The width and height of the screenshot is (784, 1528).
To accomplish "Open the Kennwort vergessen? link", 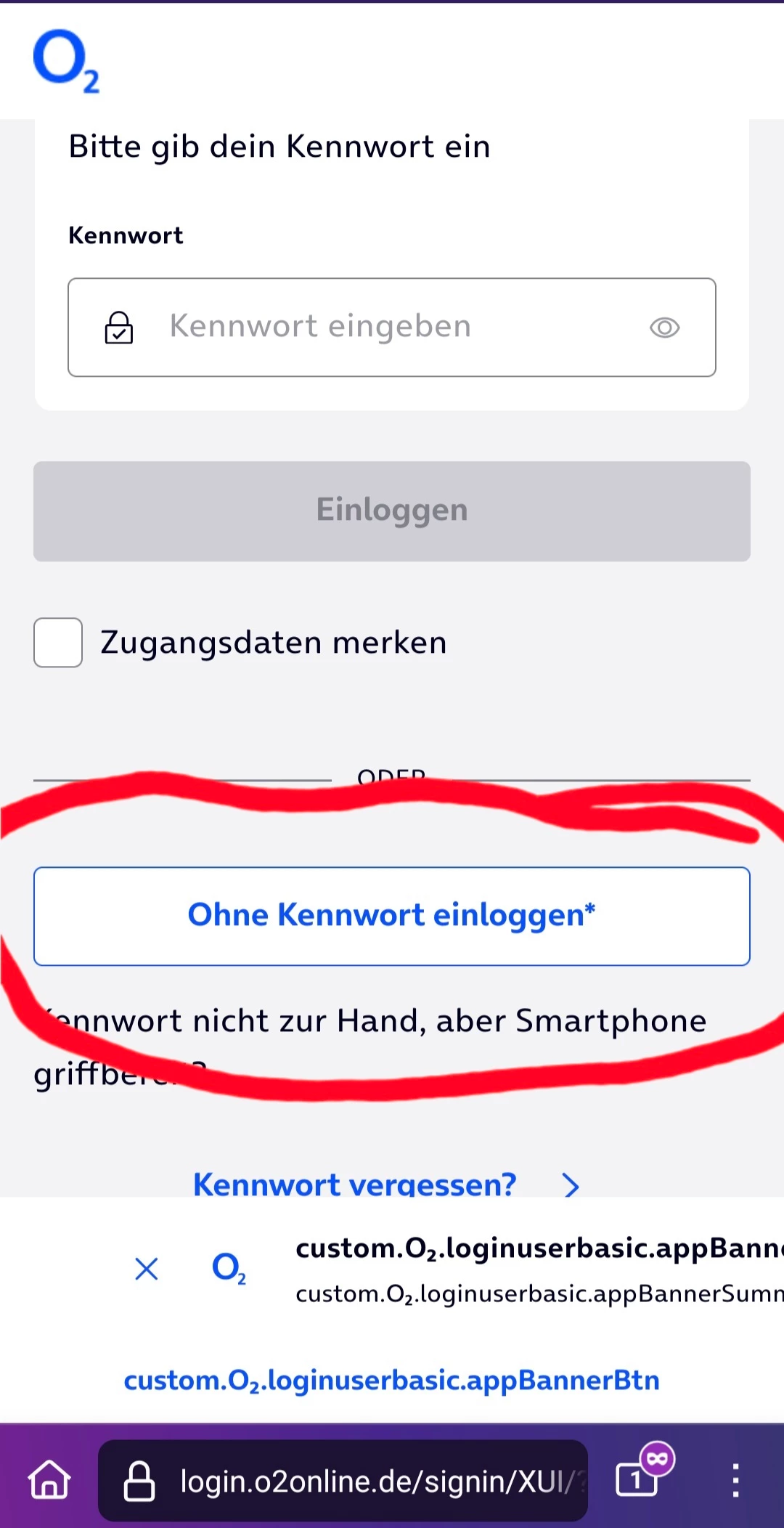I will [x=356, y=1184].
